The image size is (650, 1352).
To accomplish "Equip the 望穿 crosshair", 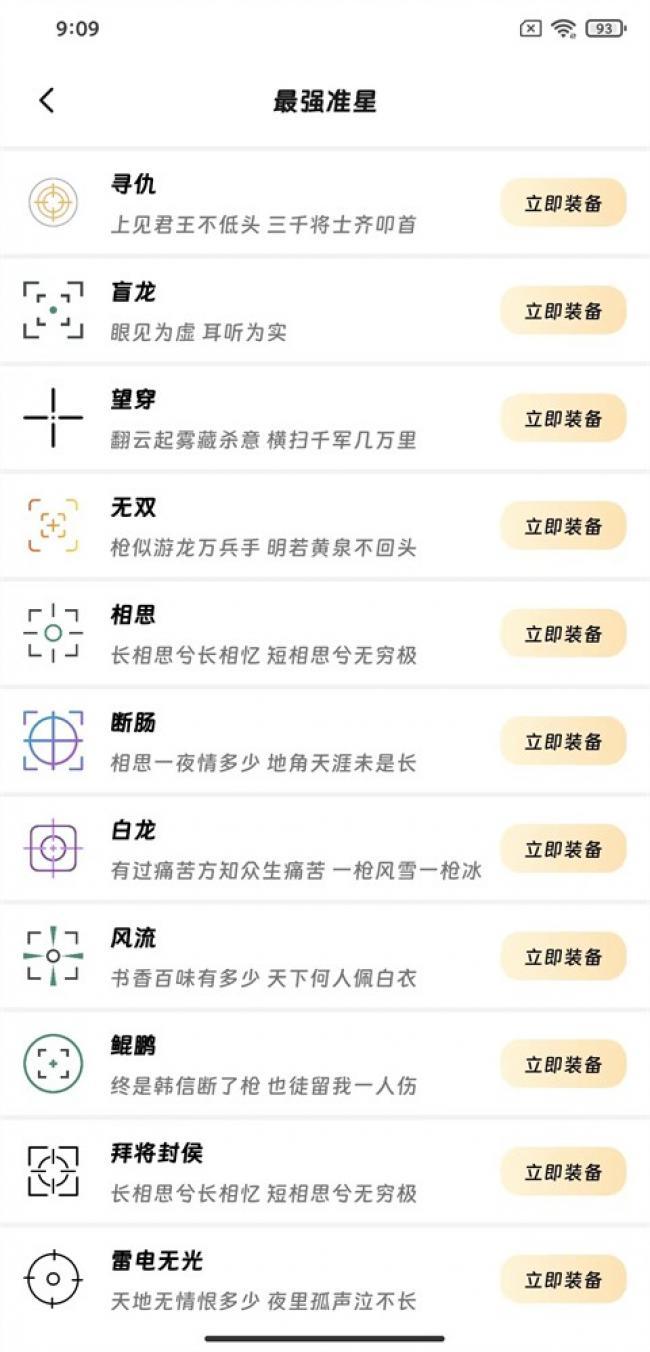I will tap(563, 418).
